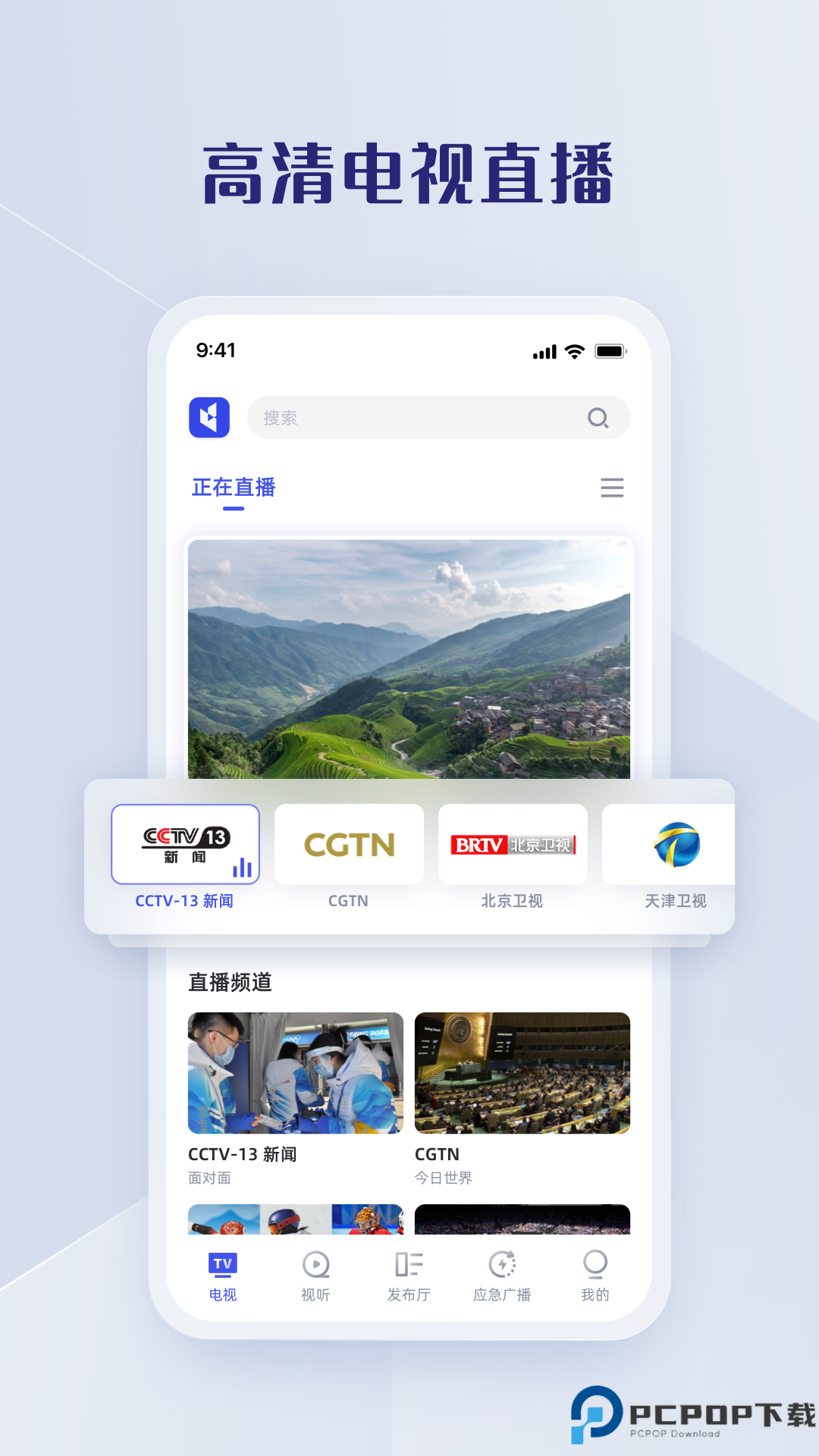Click the magnifier icon in the search bar
This screenshot has width=819, height=1456.
pos(599,418)
